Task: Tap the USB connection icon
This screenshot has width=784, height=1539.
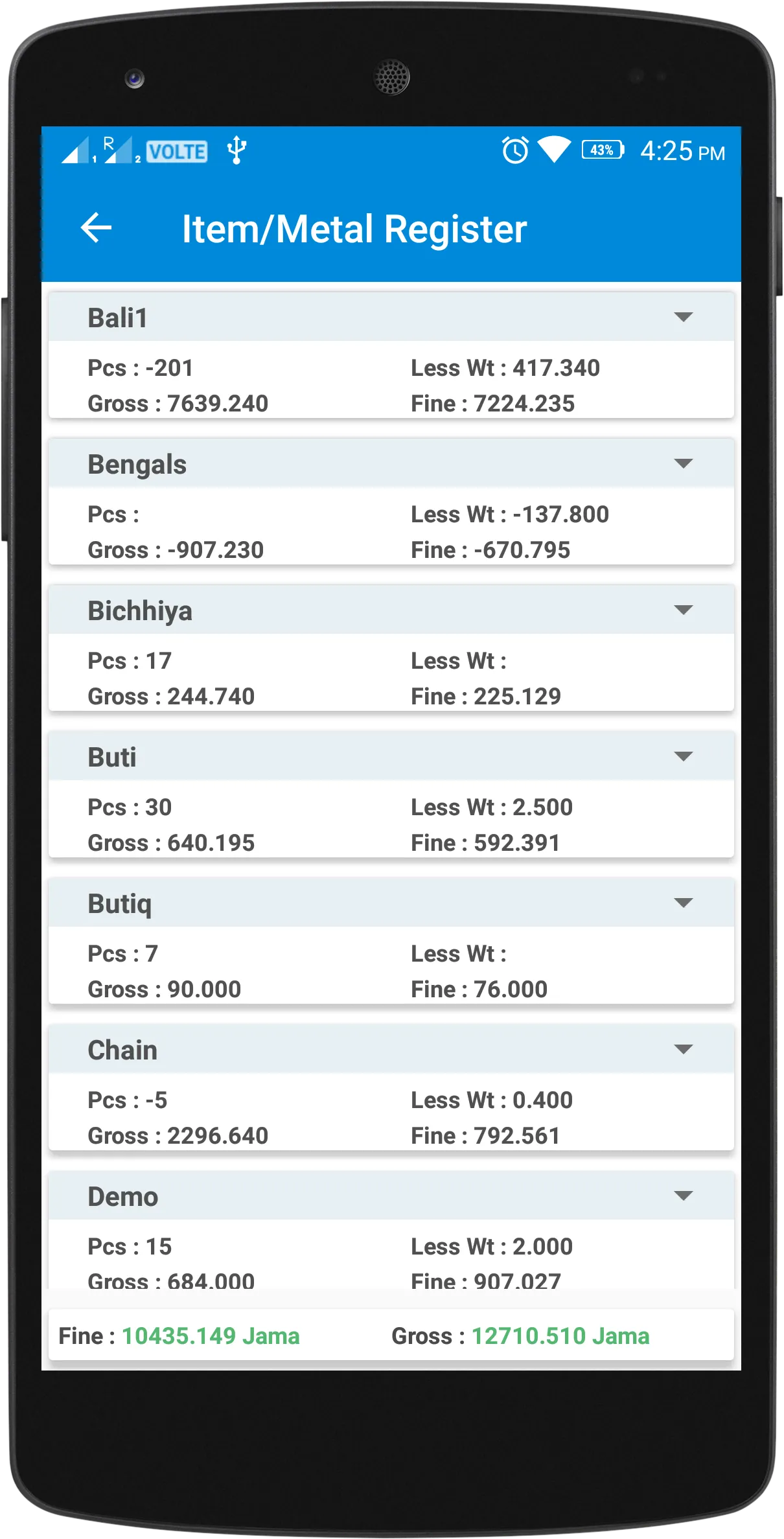Action: point(236,149)
